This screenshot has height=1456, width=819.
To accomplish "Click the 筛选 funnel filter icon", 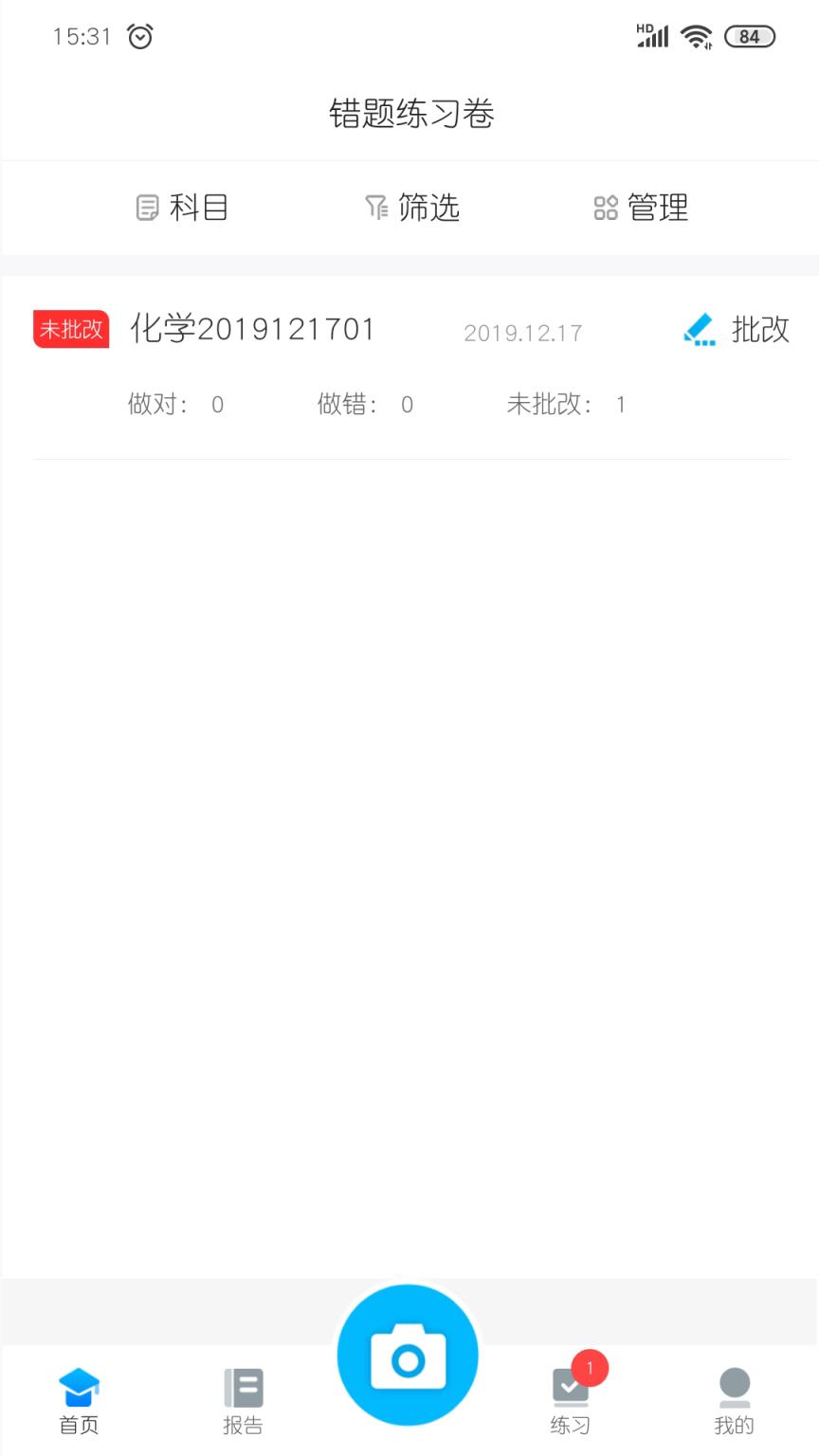I will pyautogui.click(x=376, y=208).
